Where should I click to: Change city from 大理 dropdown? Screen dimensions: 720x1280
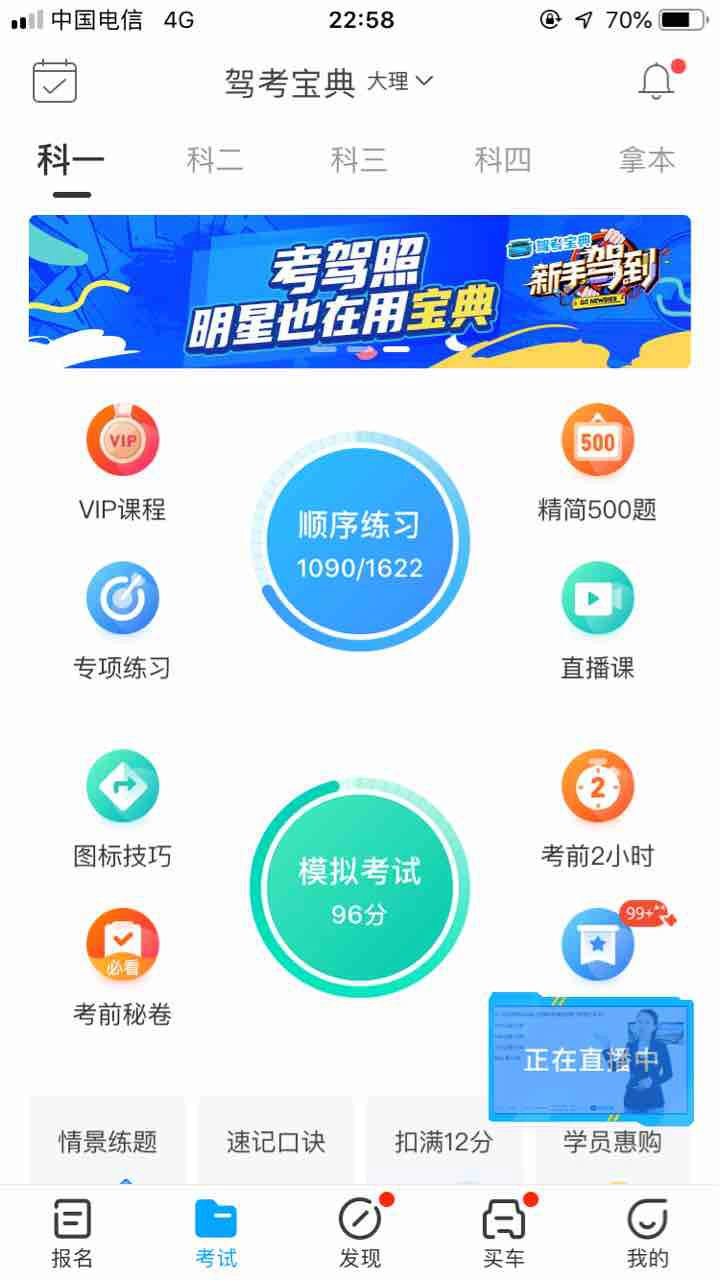click(x=399, y=81)
